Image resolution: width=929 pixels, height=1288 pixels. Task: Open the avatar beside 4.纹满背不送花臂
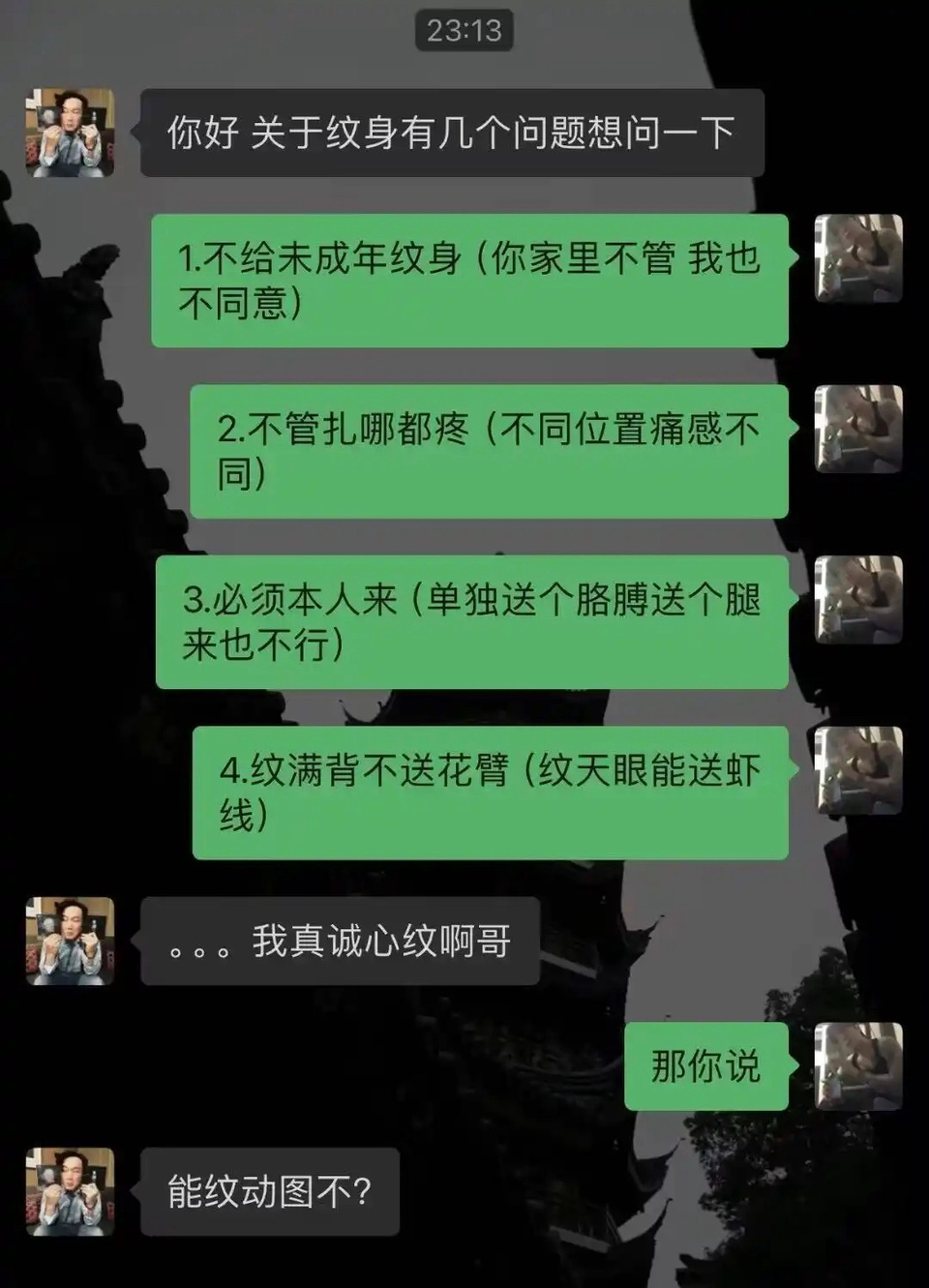tap(858, 770)
